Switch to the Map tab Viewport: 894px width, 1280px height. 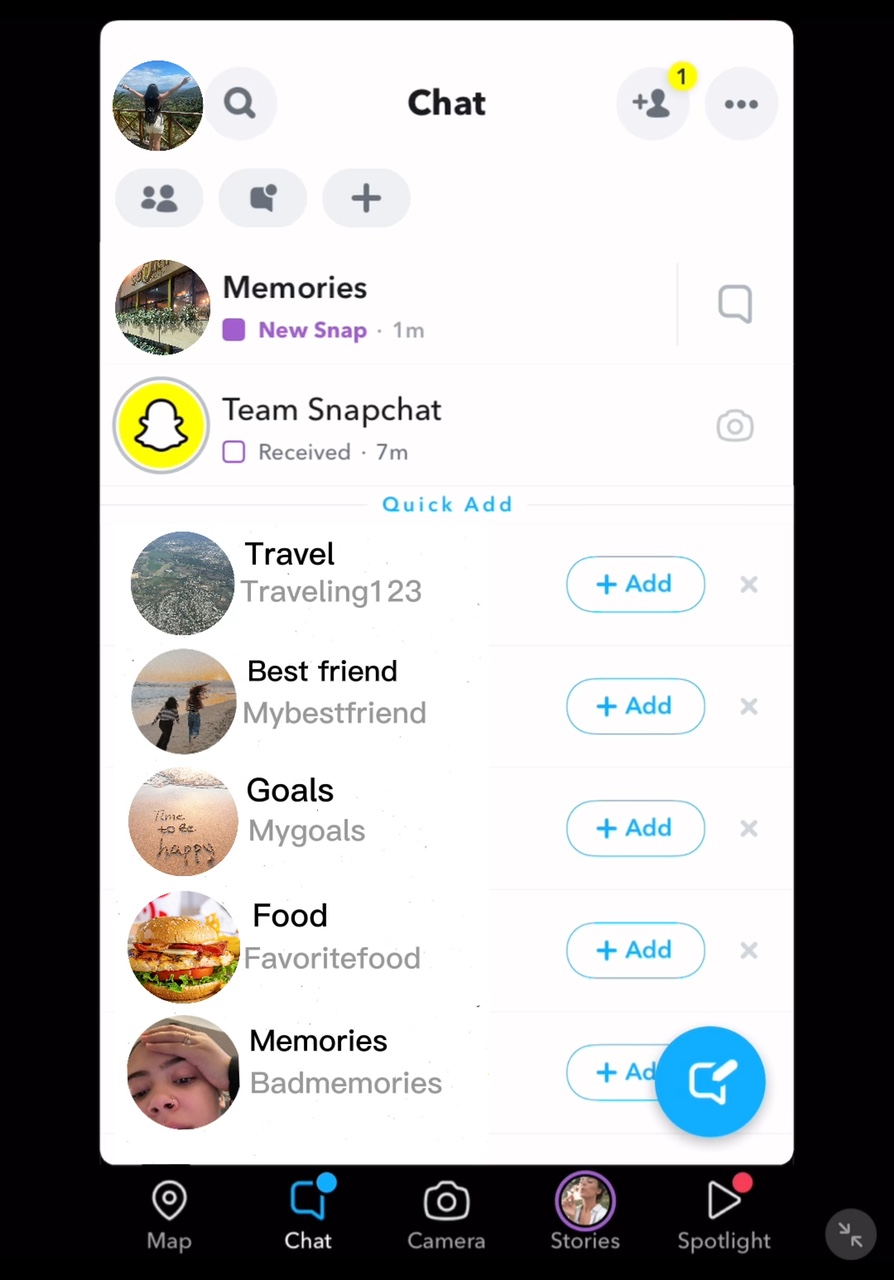(169, 1214)
